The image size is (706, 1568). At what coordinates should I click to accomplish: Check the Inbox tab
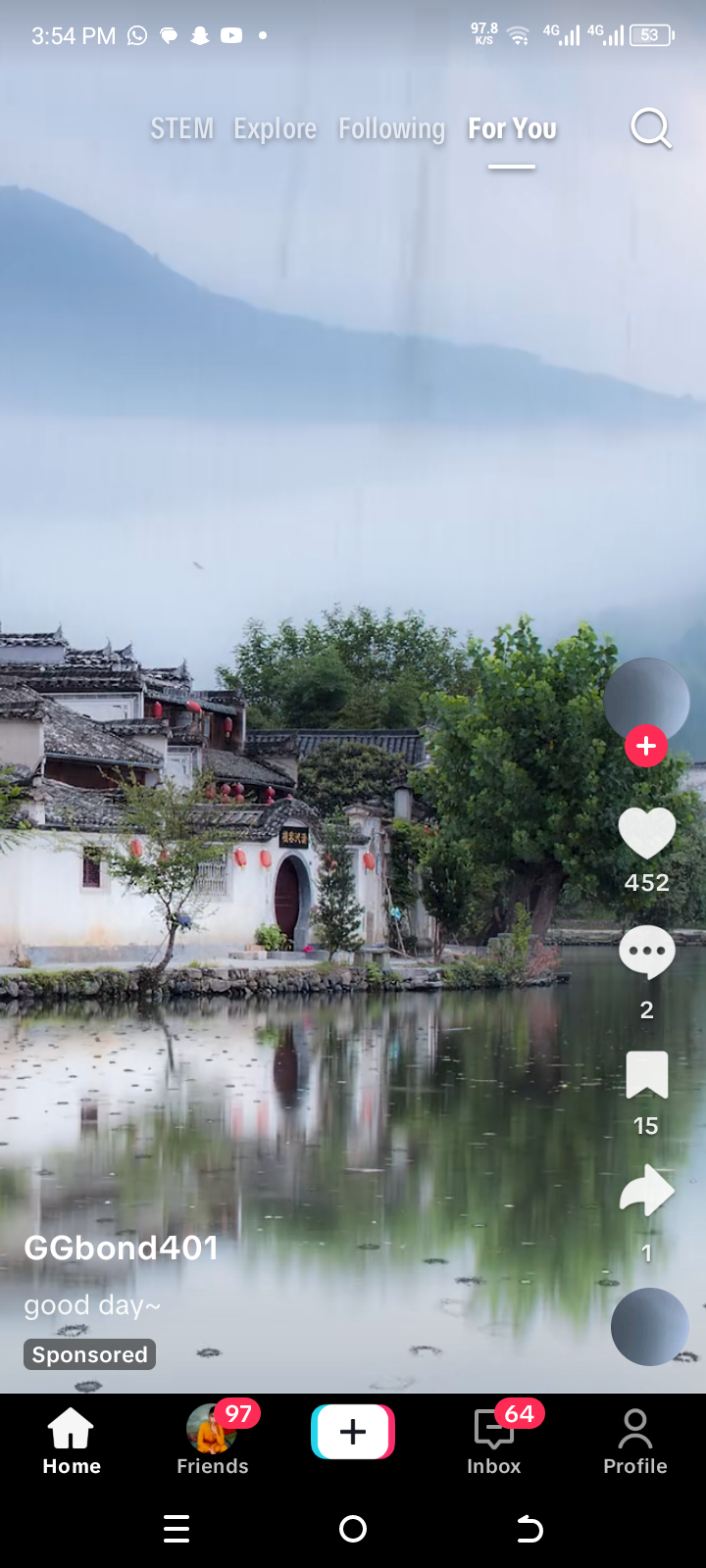pyautogui.click(x=494, y=1440)
